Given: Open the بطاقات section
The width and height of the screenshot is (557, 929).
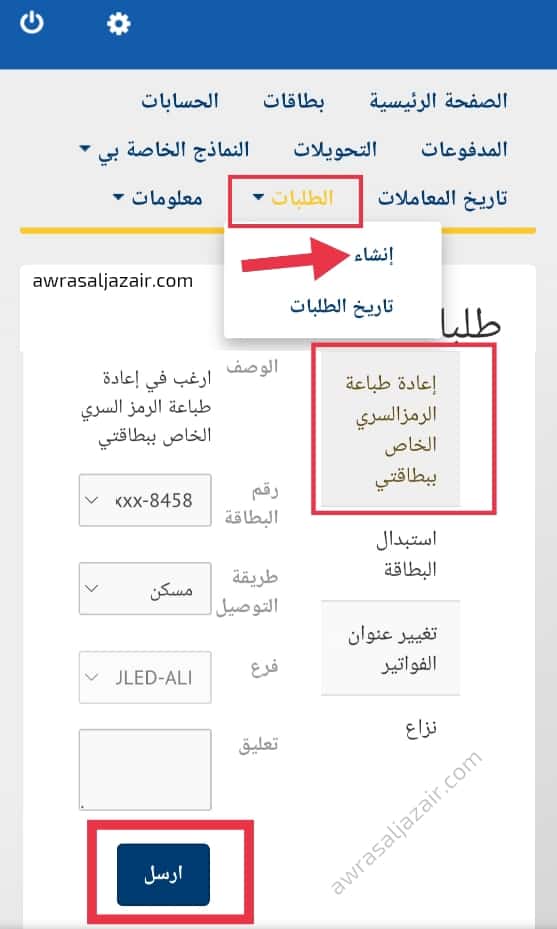Looking at the screenshot, I should pyautogui.click(x=294, y=101).
